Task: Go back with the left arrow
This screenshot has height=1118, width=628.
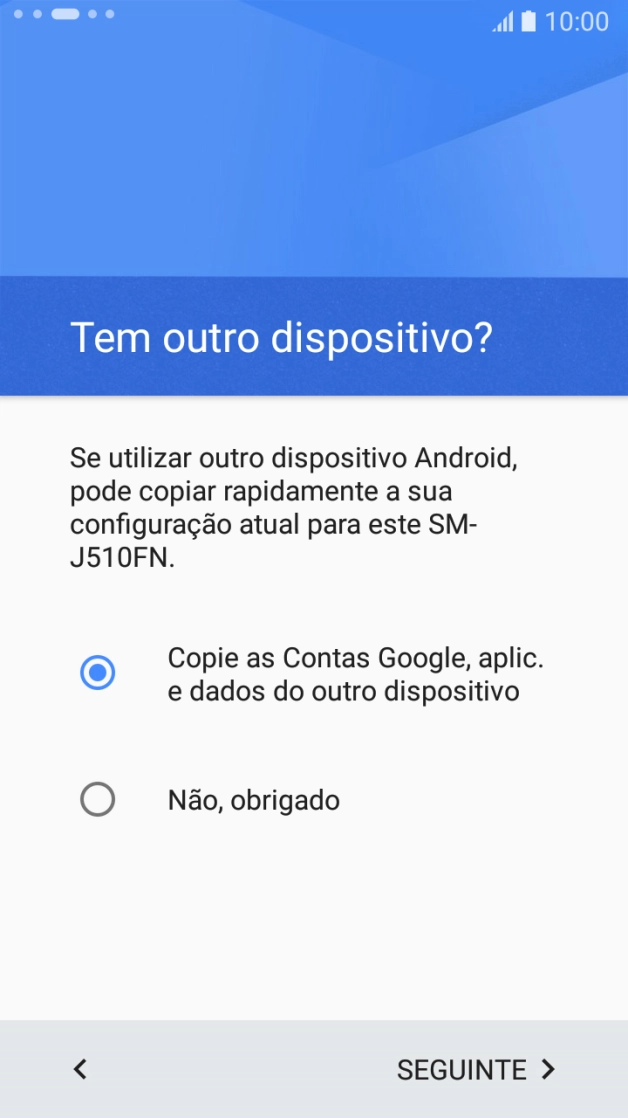Action: click(80, 1069)
